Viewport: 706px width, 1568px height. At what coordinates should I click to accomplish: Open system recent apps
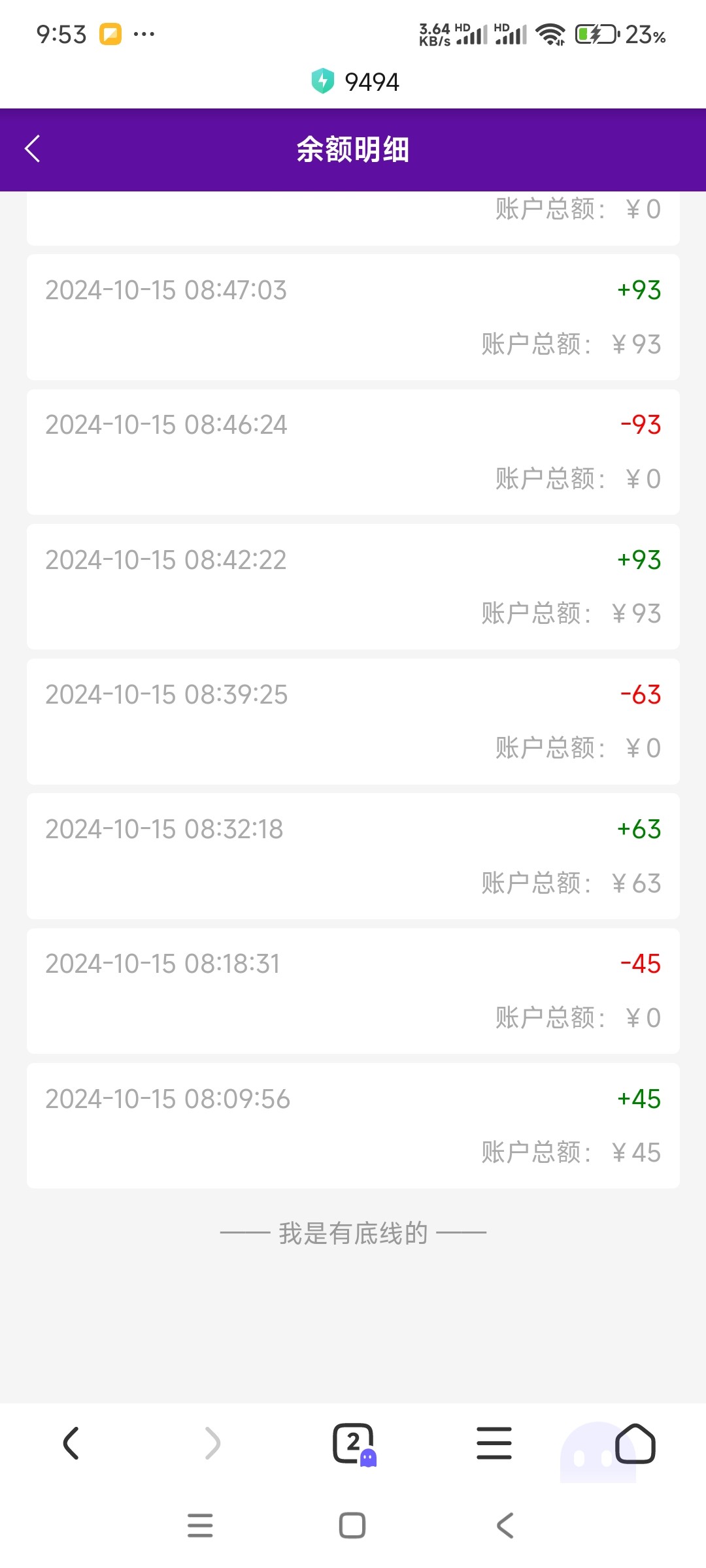point(200,1526)
